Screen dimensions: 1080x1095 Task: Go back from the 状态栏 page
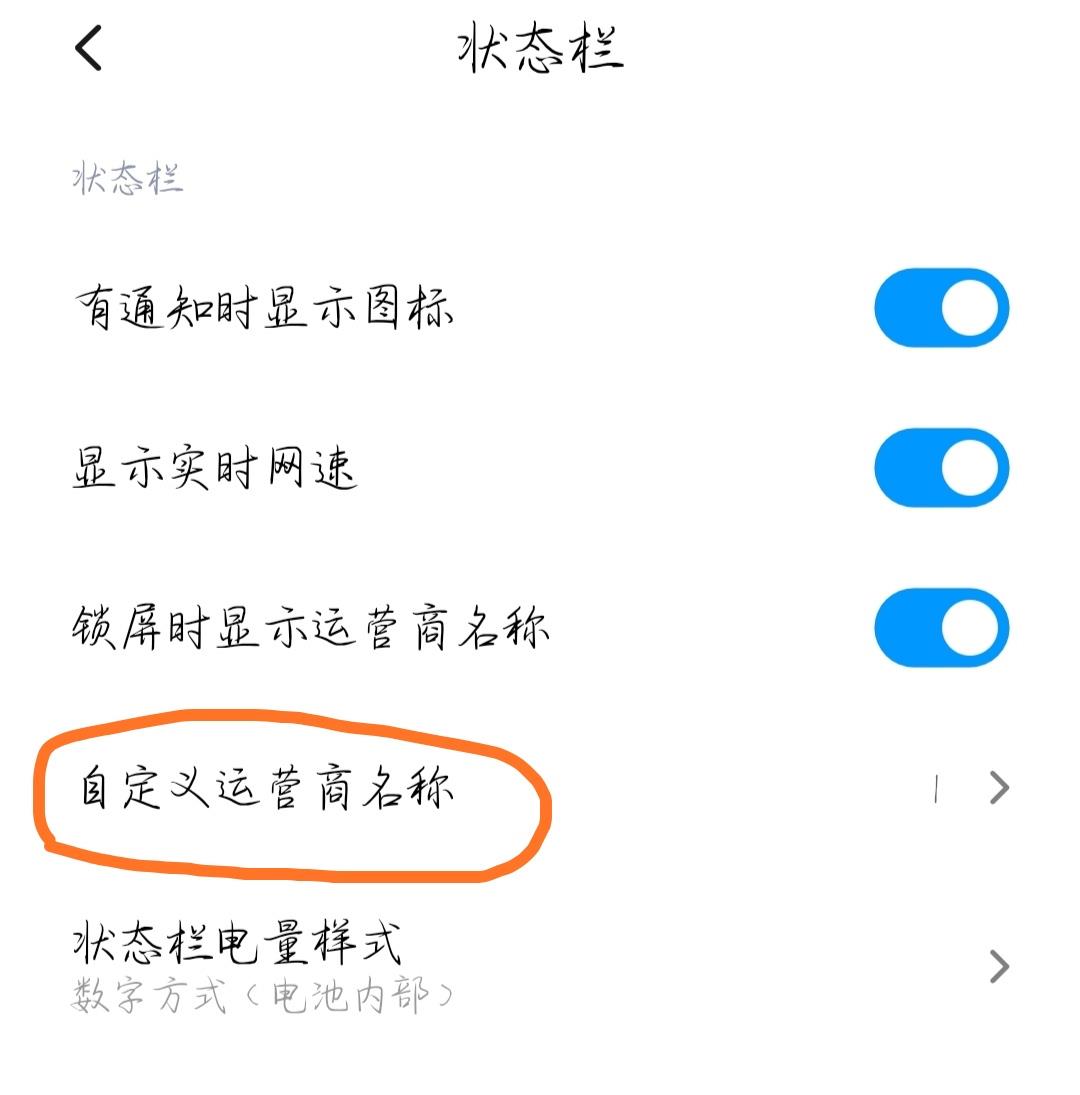tap(88, 47)
